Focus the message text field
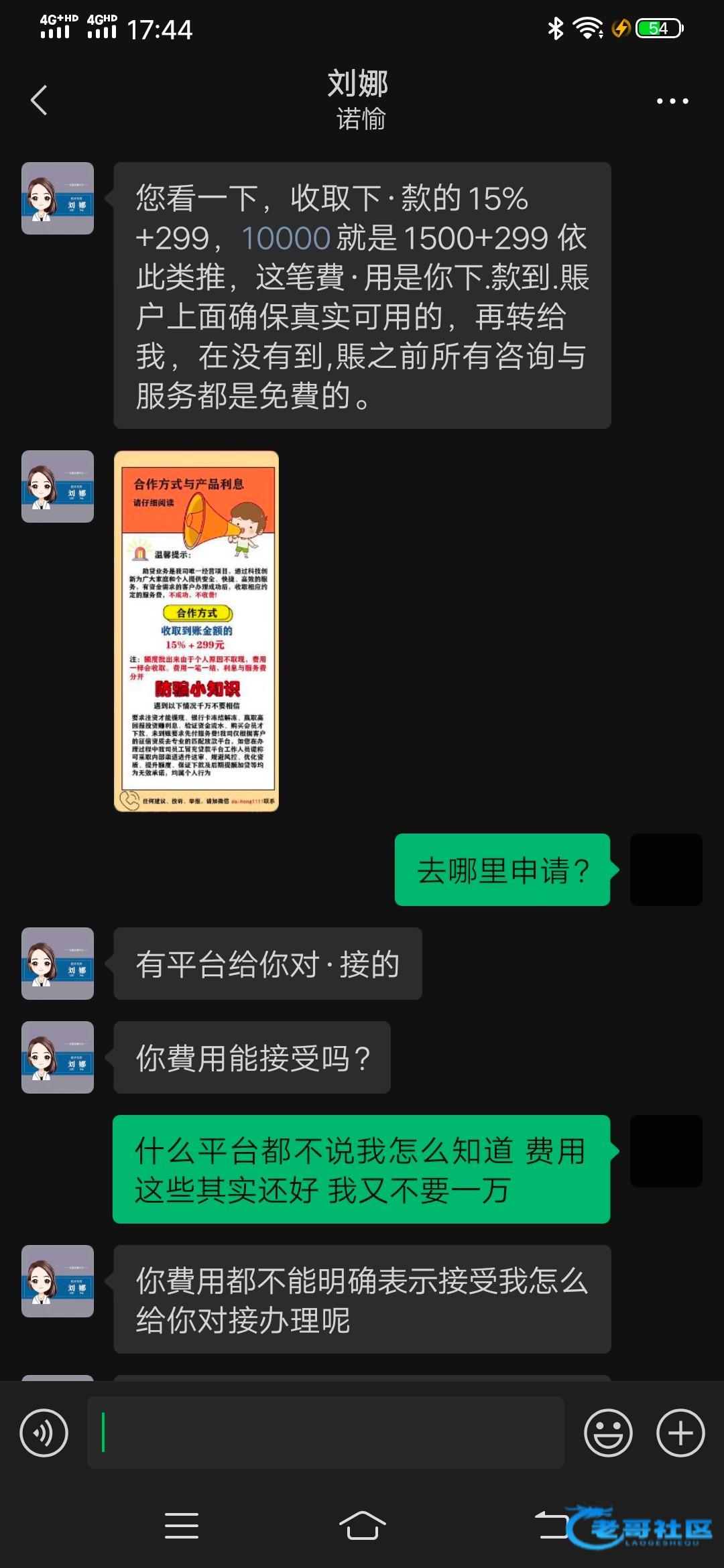This screenshot has height=1568, width=724. point(326,1432)
